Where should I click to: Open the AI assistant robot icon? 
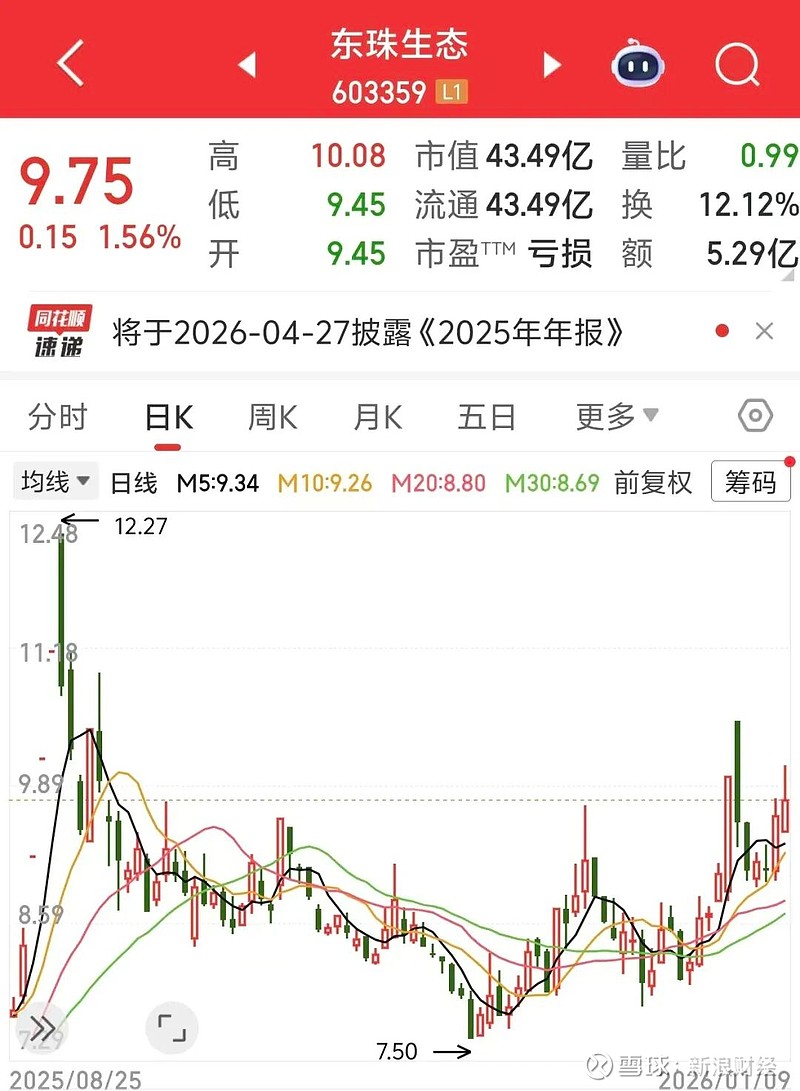(x=638, y=64)
